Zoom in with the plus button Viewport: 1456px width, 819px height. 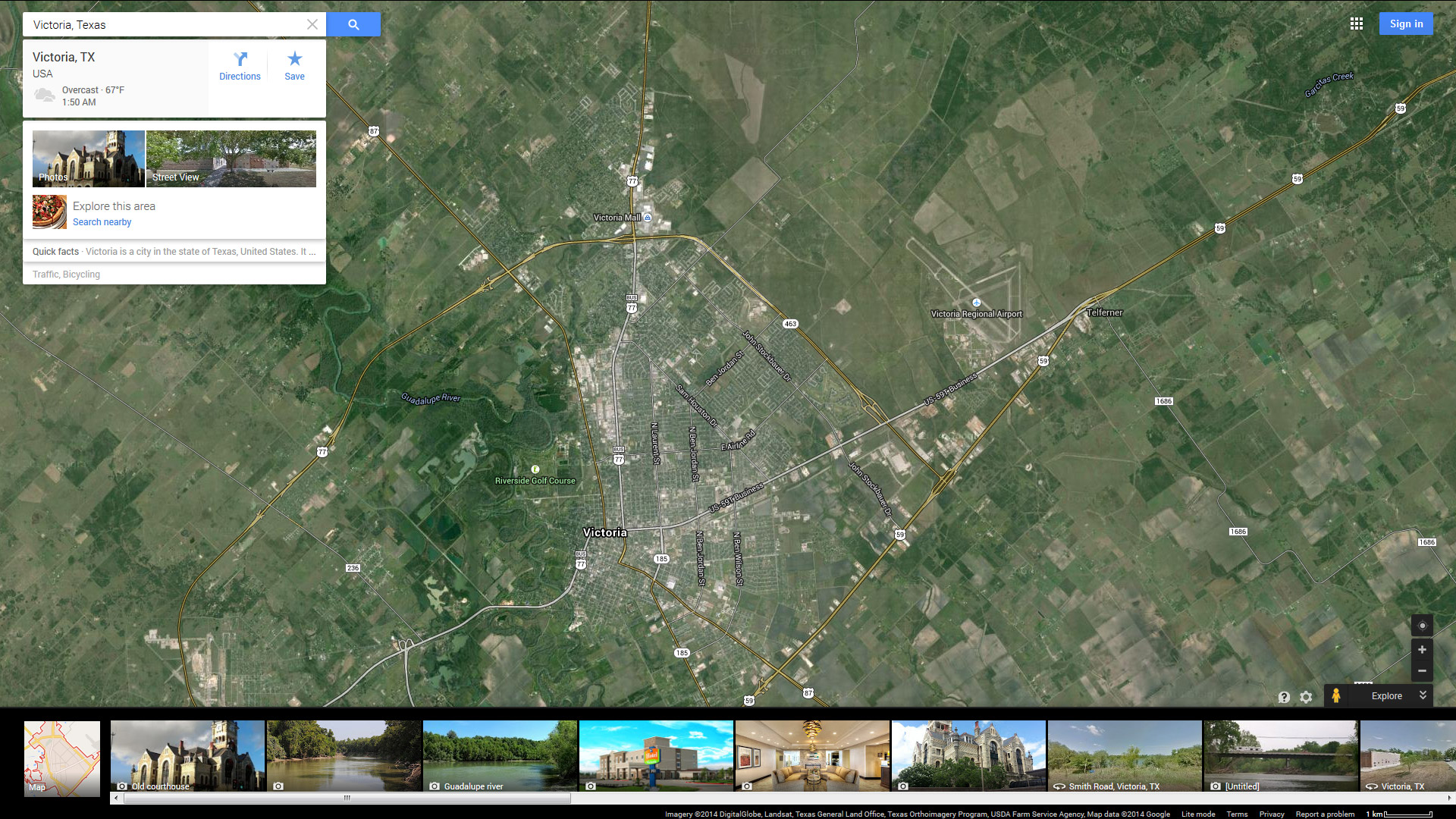1422,650
